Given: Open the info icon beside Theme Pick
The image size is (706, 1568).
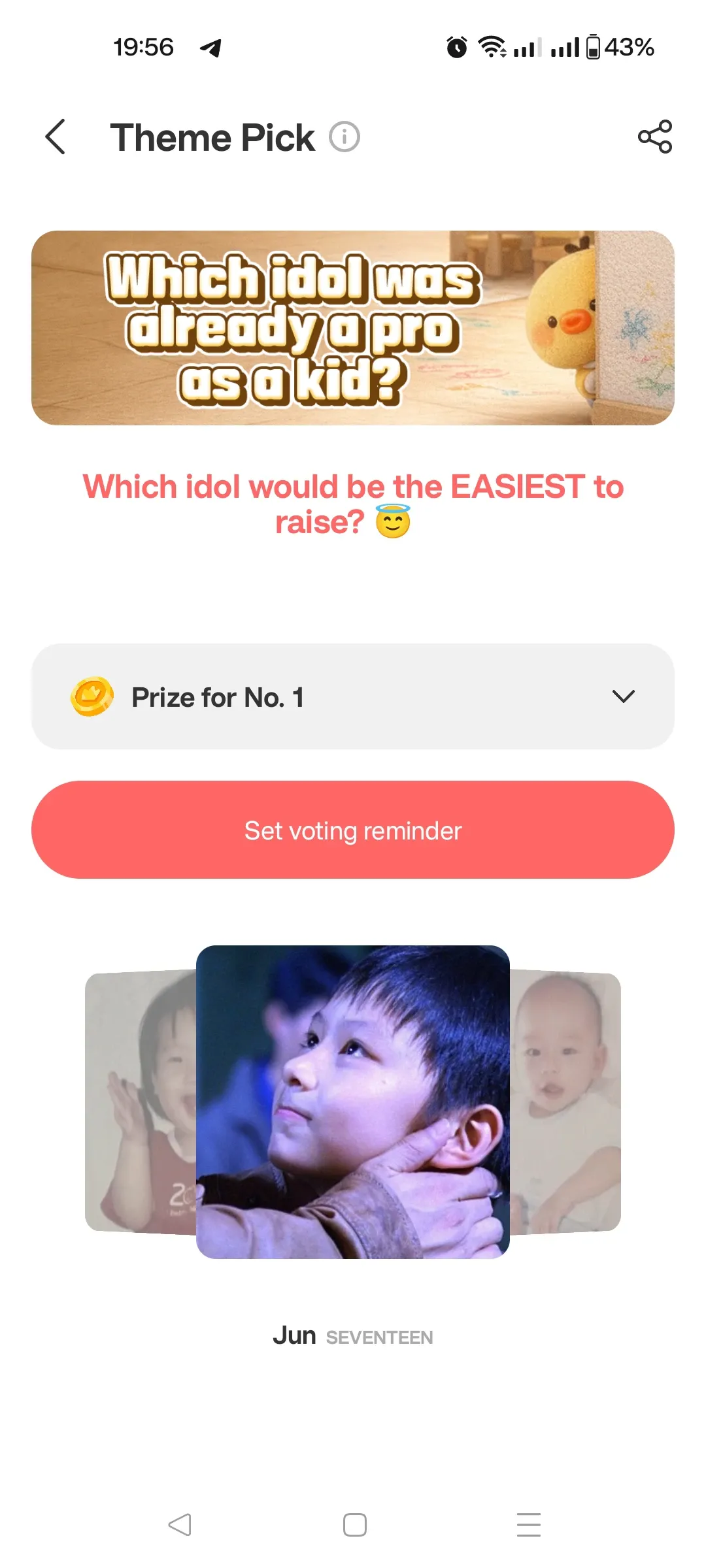Looking at the screenshot, I should click(345, 137).
